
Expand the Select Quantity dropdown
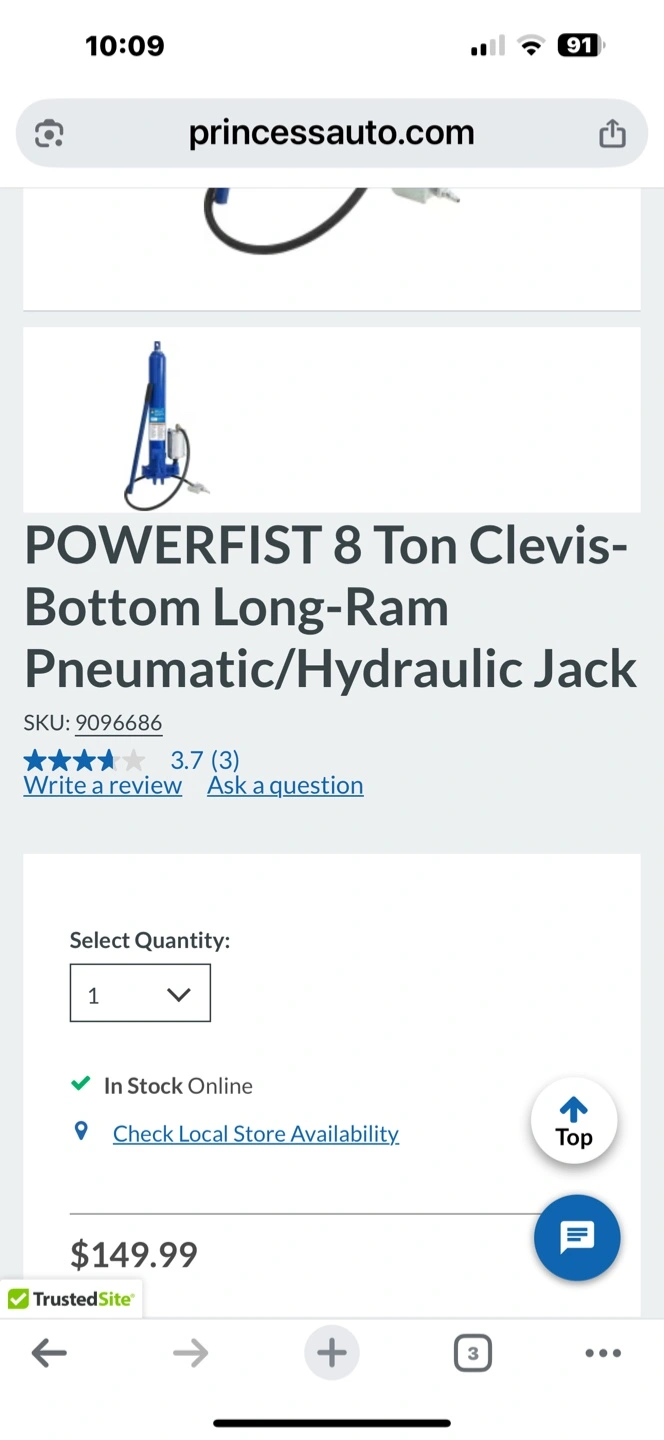pyautogui.click(x=140, y=993)
